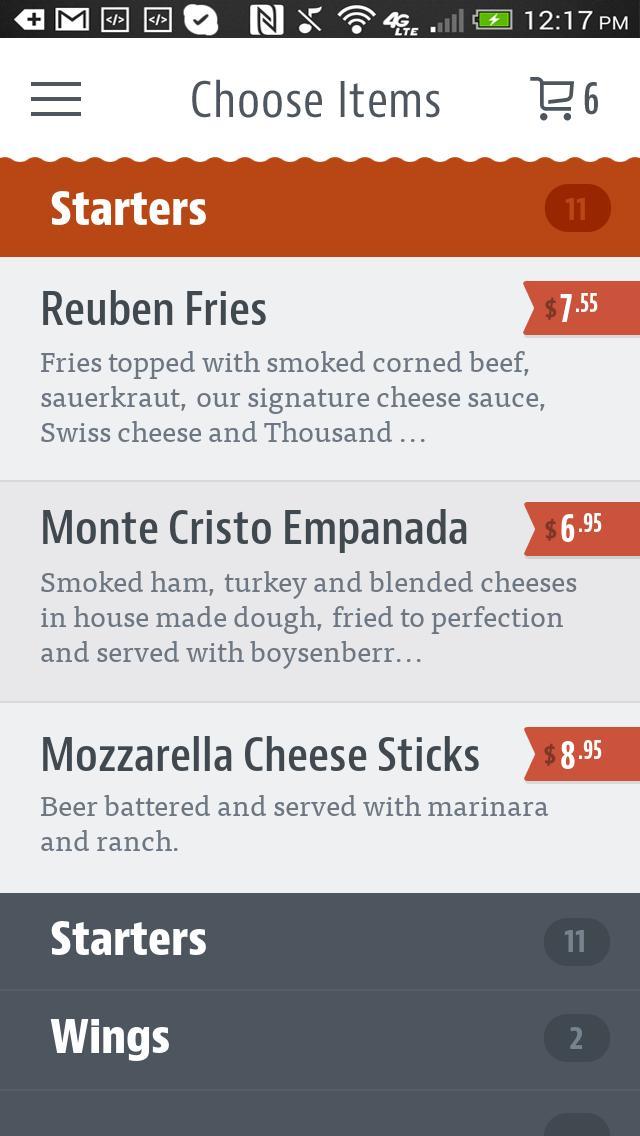
Task: Collapse the orange Starters header
Action: point(320,208)
